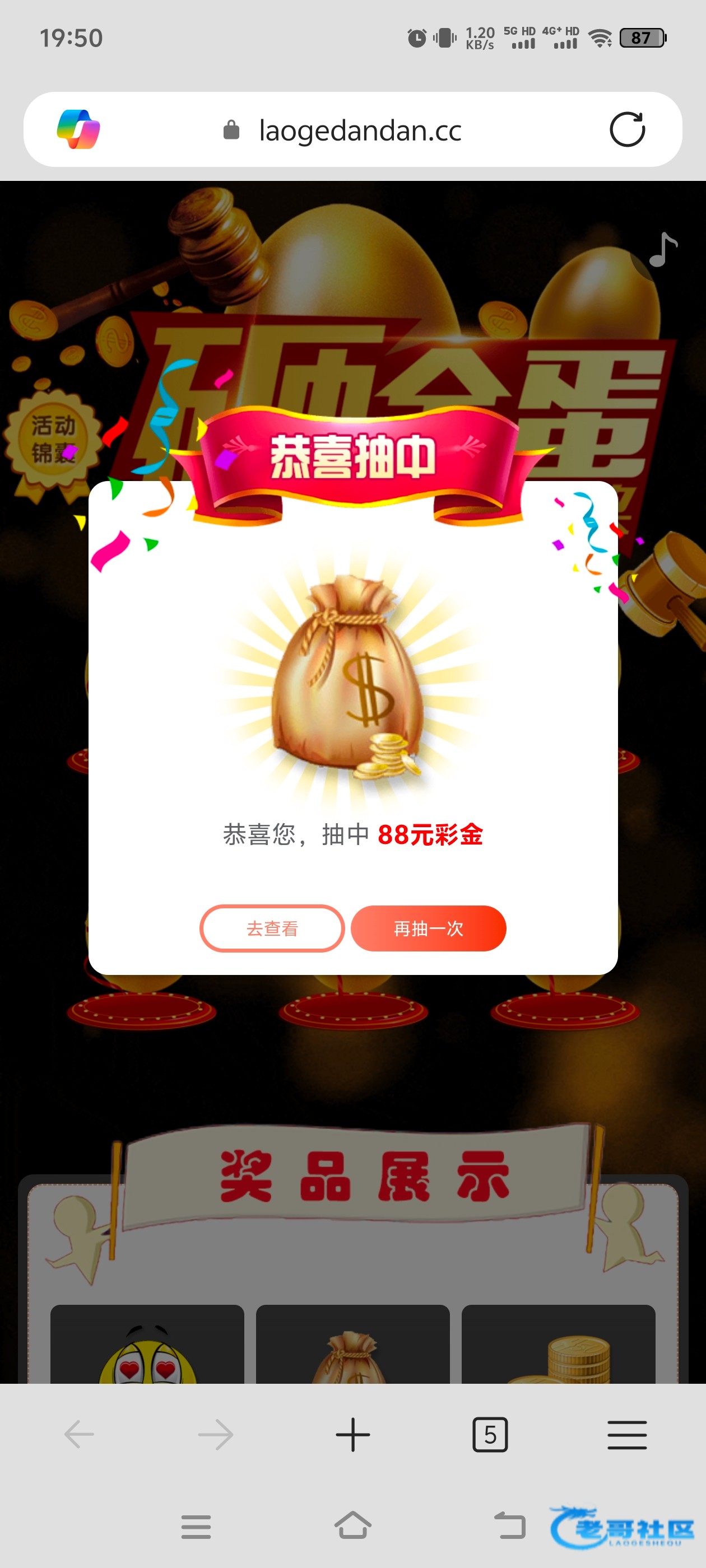Open the laogedandan.cc address bar
Viewport: 706px width, 1568px height.
[x=359, y=130]
